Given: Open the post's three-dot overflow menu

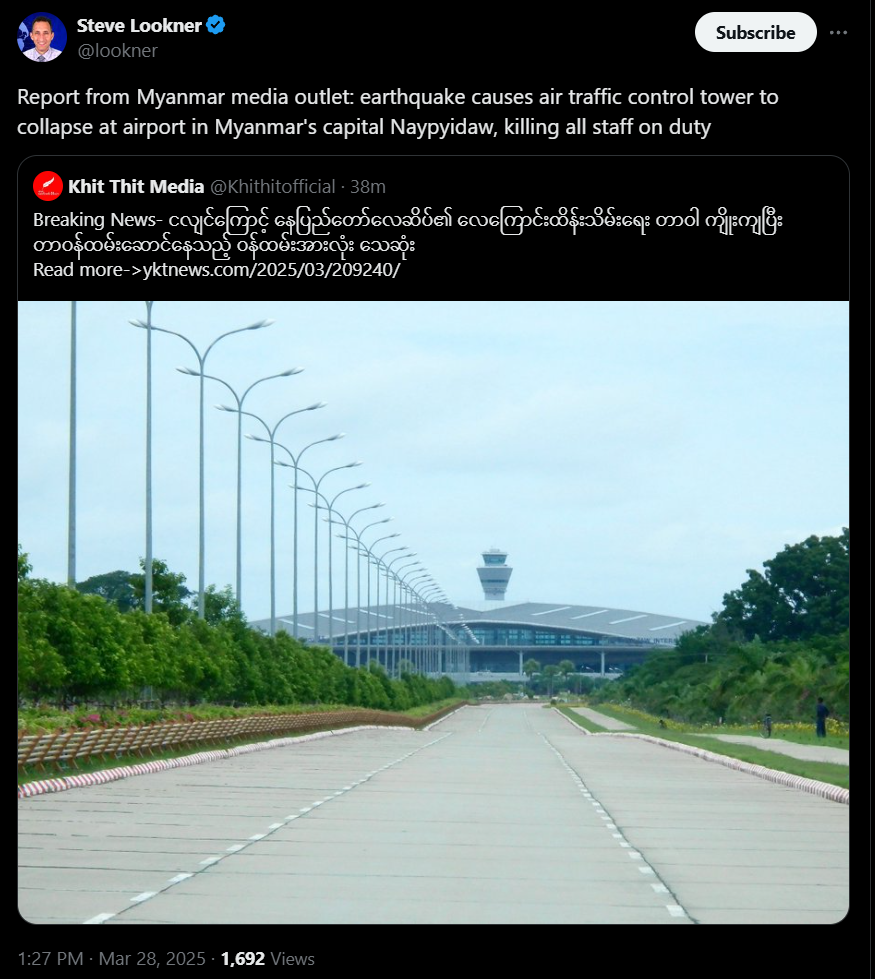Looking at the screenshot, I should 839,32.
